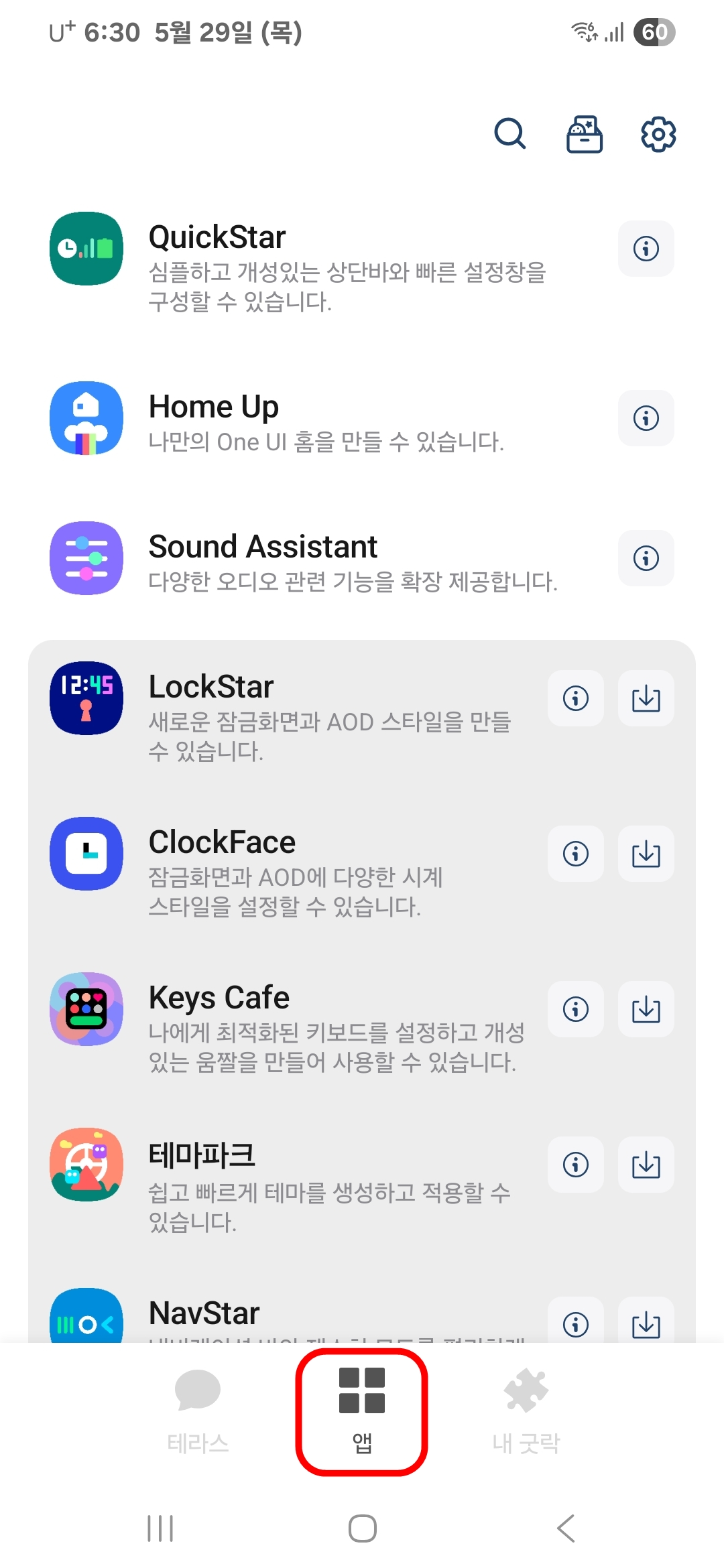
Task: Open the search magnifier icon
Action: click(x=509, y=133)
